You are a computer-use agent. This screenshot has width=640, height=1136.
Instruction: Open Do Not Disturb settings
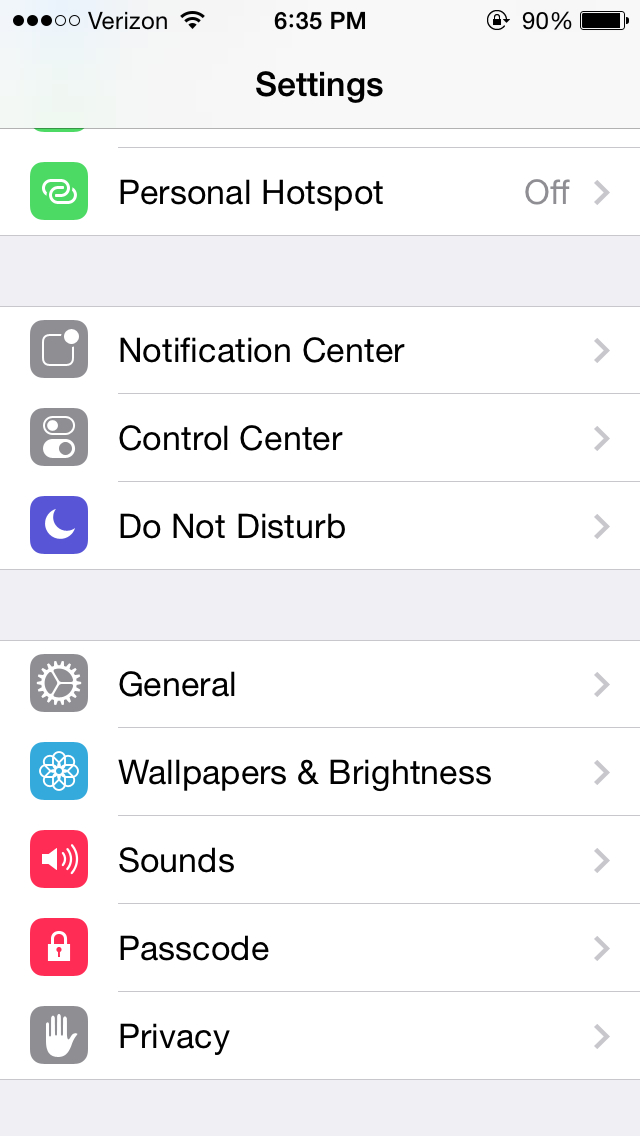[x=320, y=526]
